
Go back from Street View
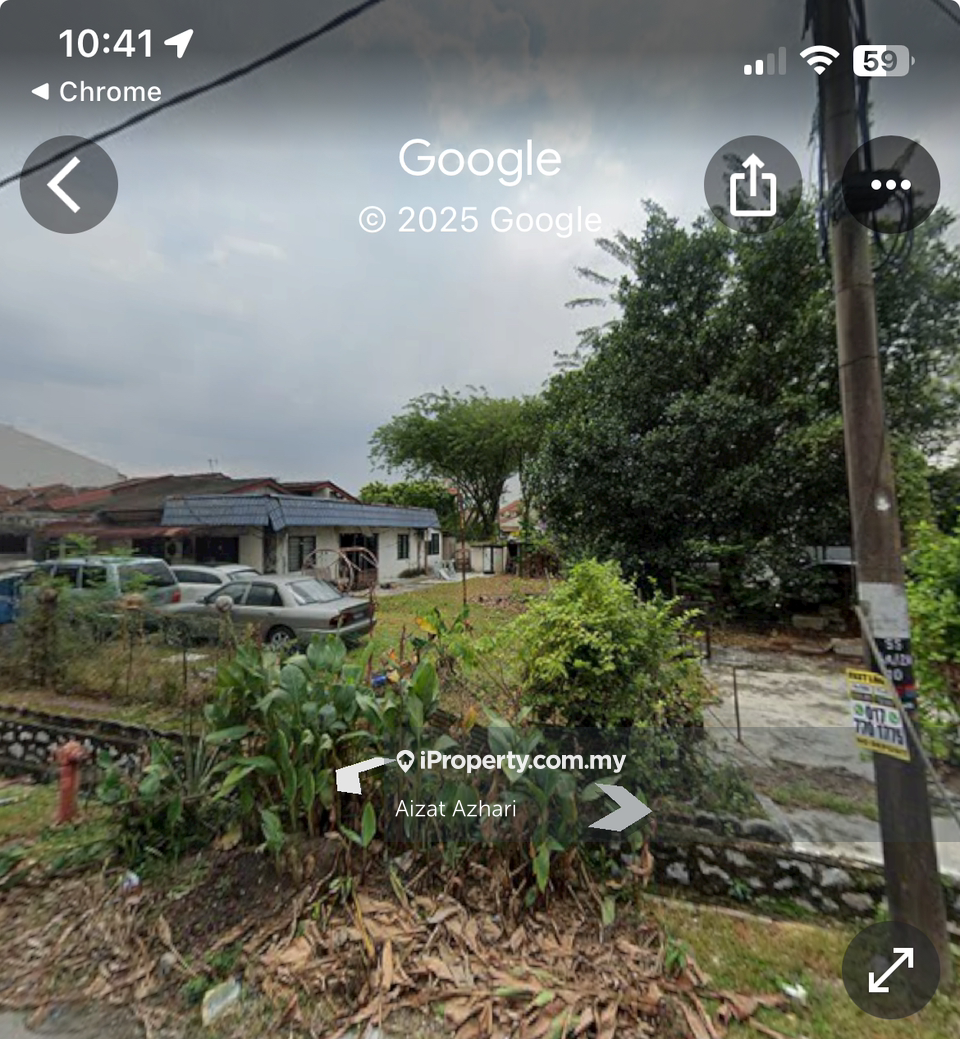click(68, 185)
